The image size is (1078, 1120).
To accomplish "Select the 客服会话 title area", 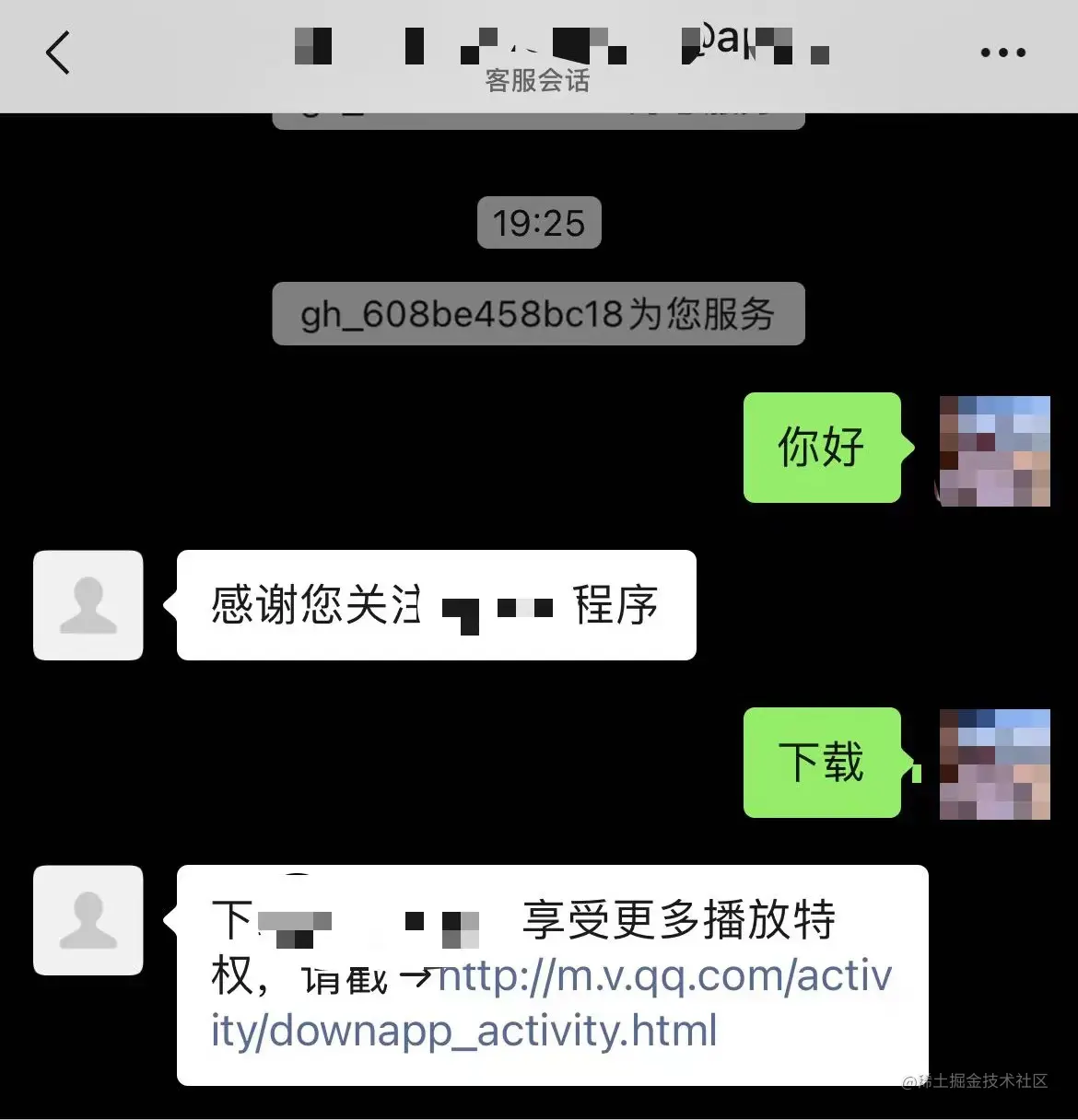I will point(537,81).
